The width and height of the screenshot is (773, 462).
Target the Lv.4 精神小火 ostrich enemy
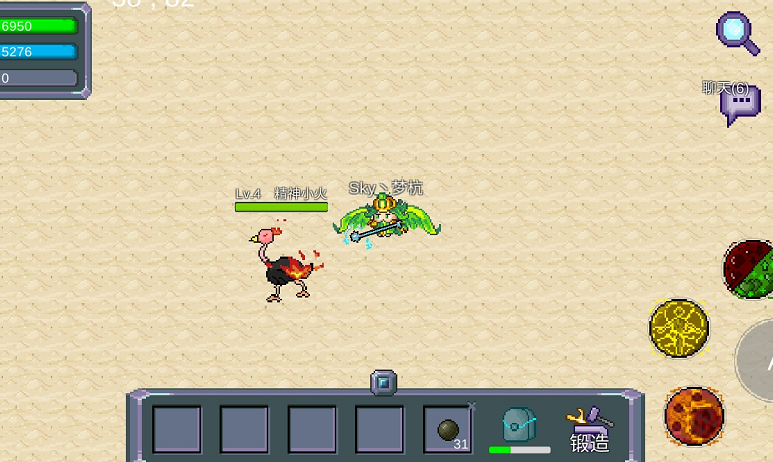pos(285,264)
